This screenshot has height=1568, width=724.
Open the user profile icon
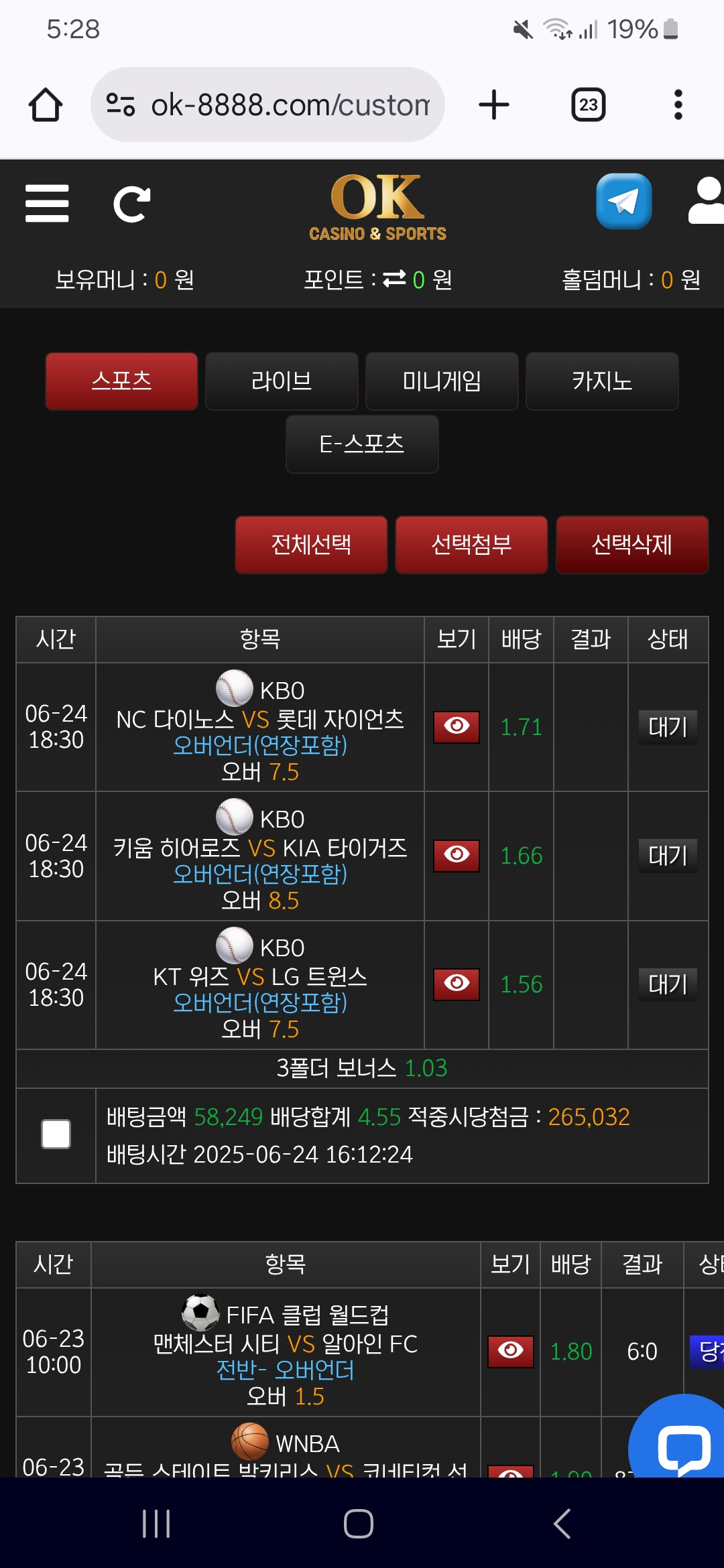click(706, 201)
